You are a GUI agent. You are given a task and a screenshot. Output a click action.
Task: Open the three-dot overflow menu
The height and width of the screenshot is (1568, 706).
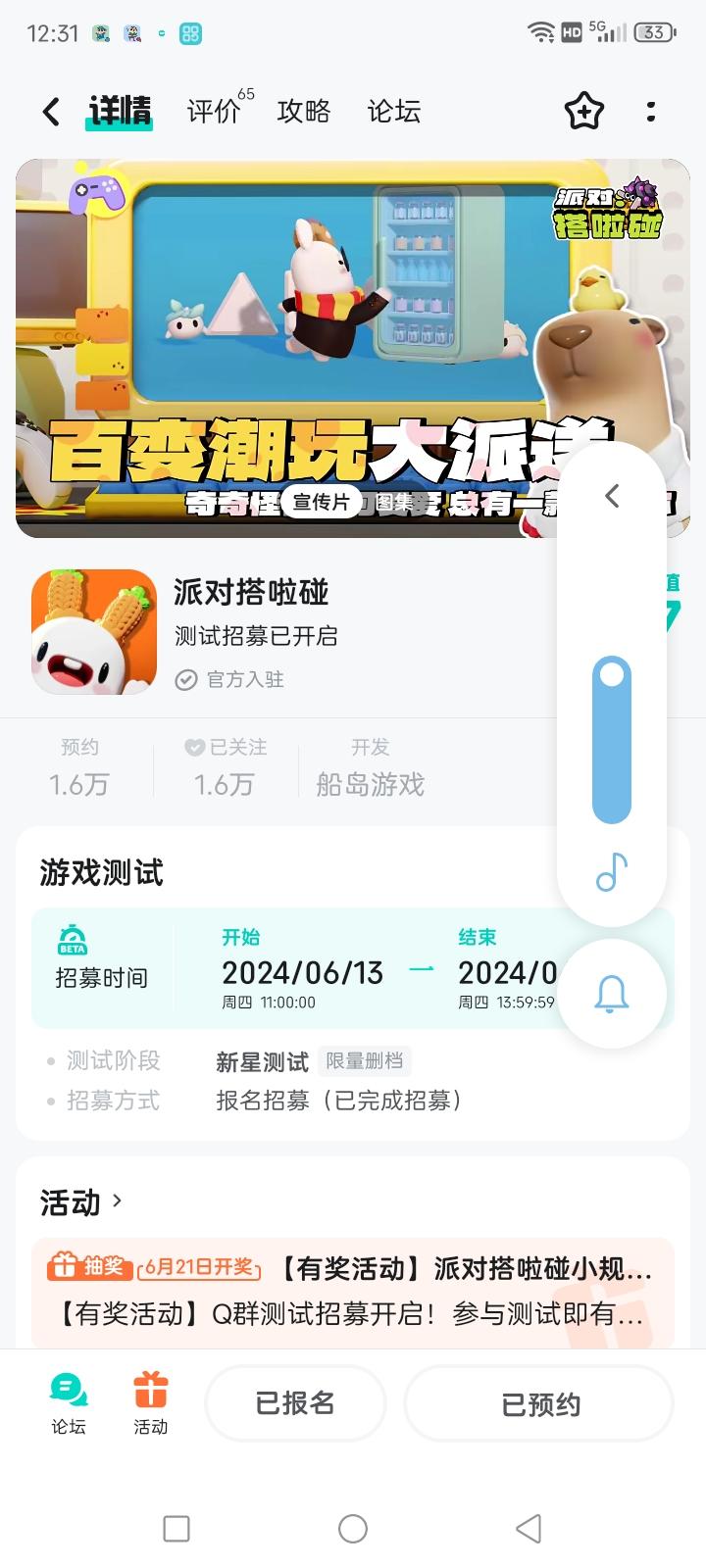click(651, 112)
